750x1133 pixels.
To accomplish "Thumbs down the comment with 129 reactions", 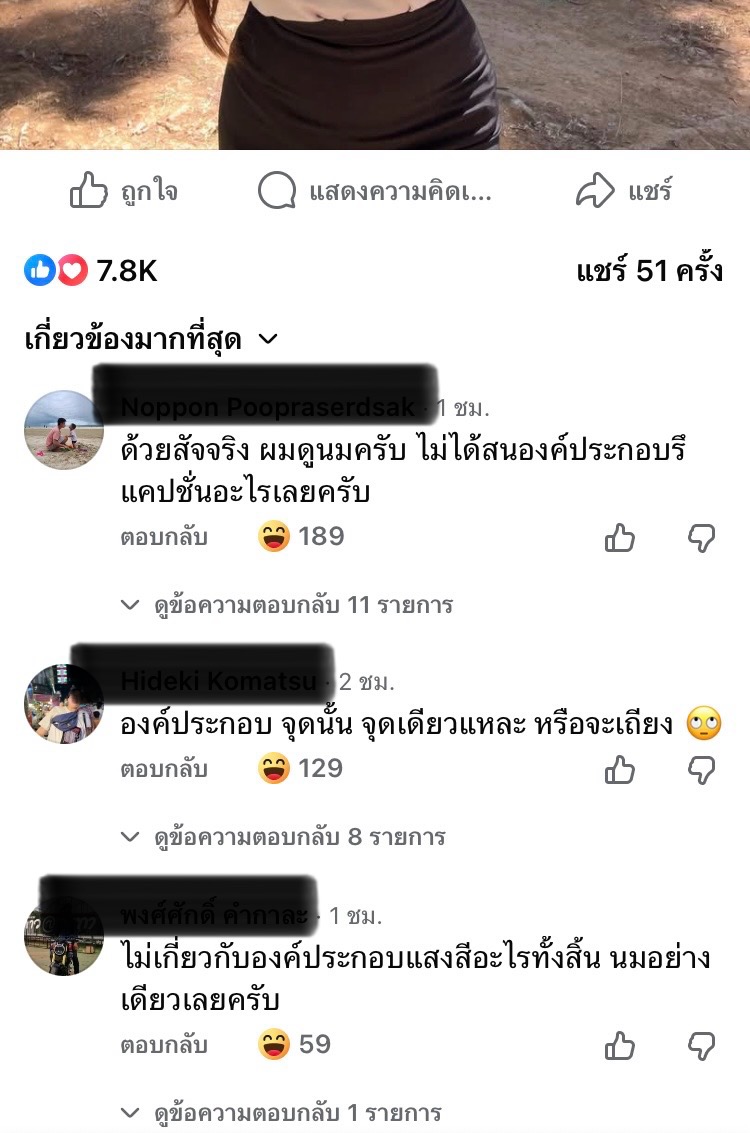I will pos(702,770).
